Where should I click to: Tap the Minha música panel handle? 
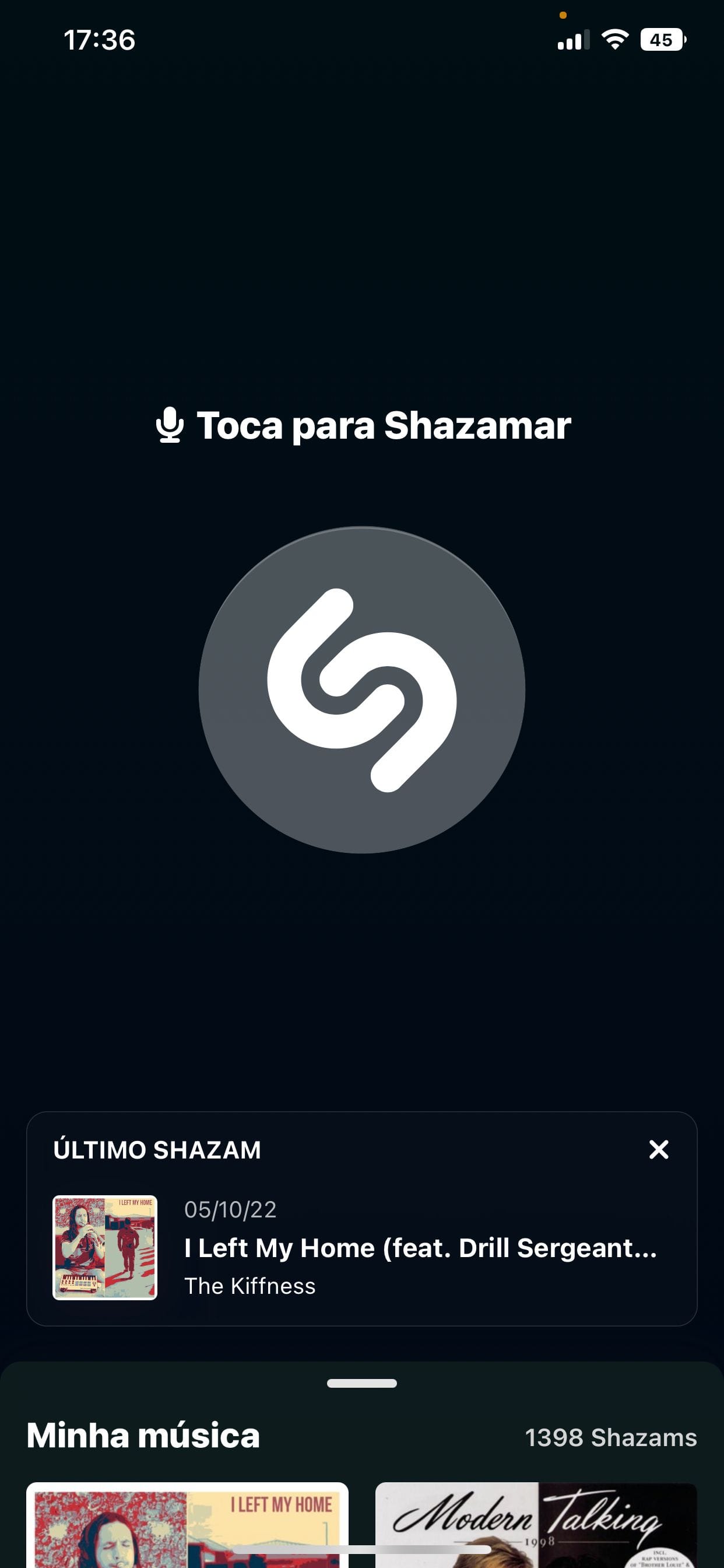click(x=361, y=1384)
